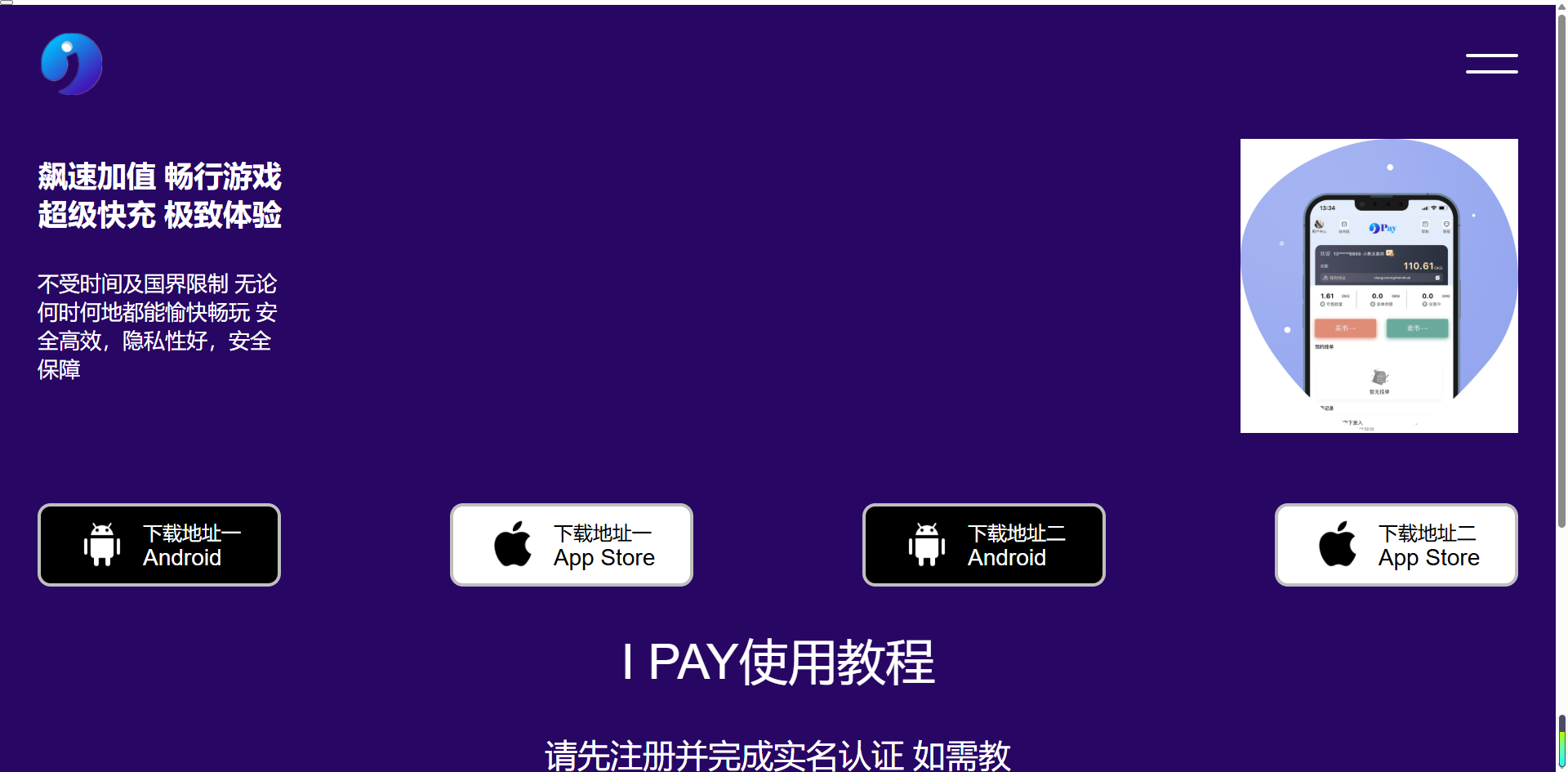Tap 下载地址一 App Store download button

(572, 545)
